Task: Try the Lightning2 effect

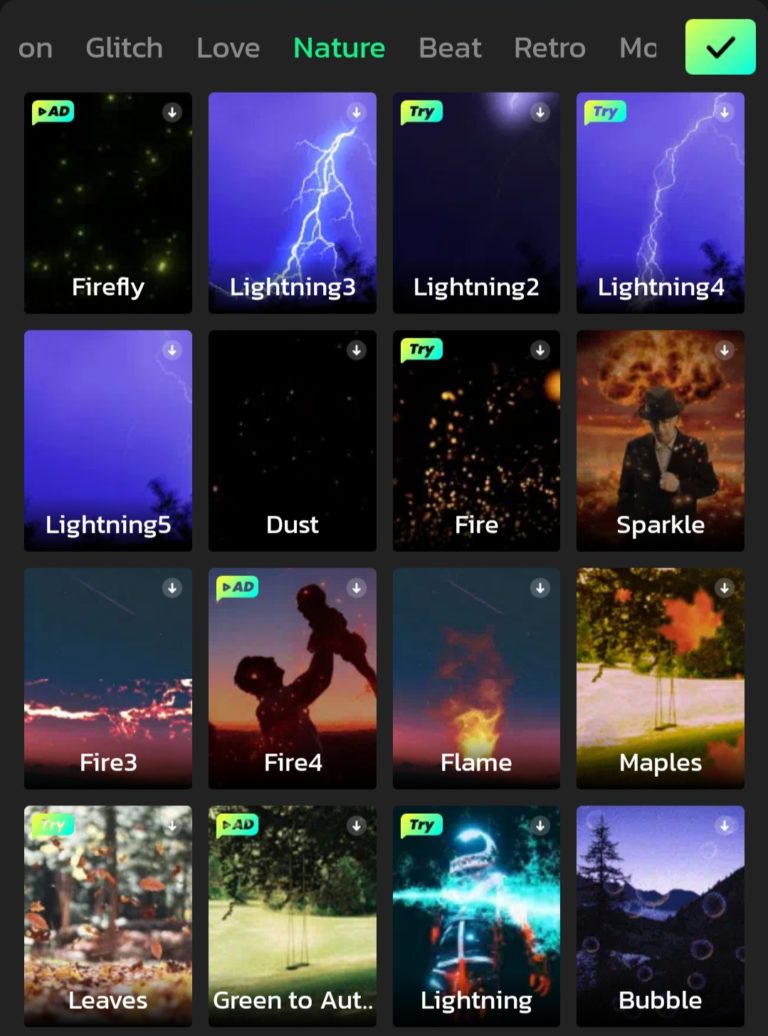Action: [x=476, y=203]
